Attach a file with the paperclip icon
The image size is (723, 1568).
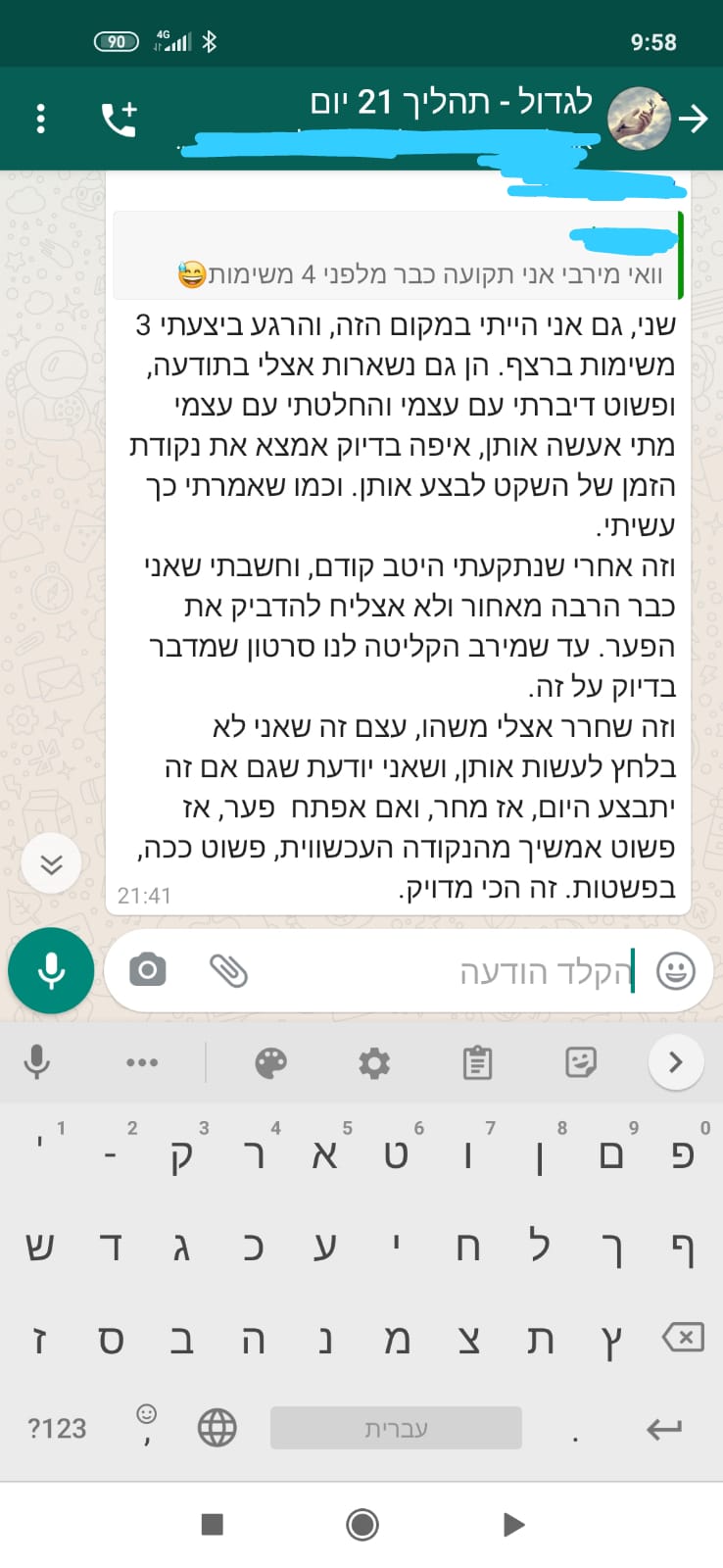pos(228,970)
